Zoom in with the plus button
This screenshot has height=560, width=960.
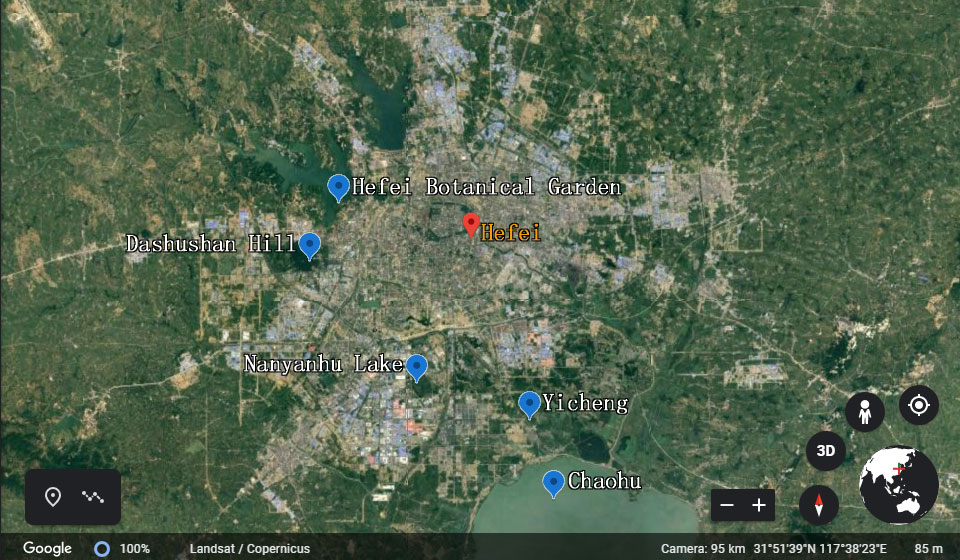point(759,505)
